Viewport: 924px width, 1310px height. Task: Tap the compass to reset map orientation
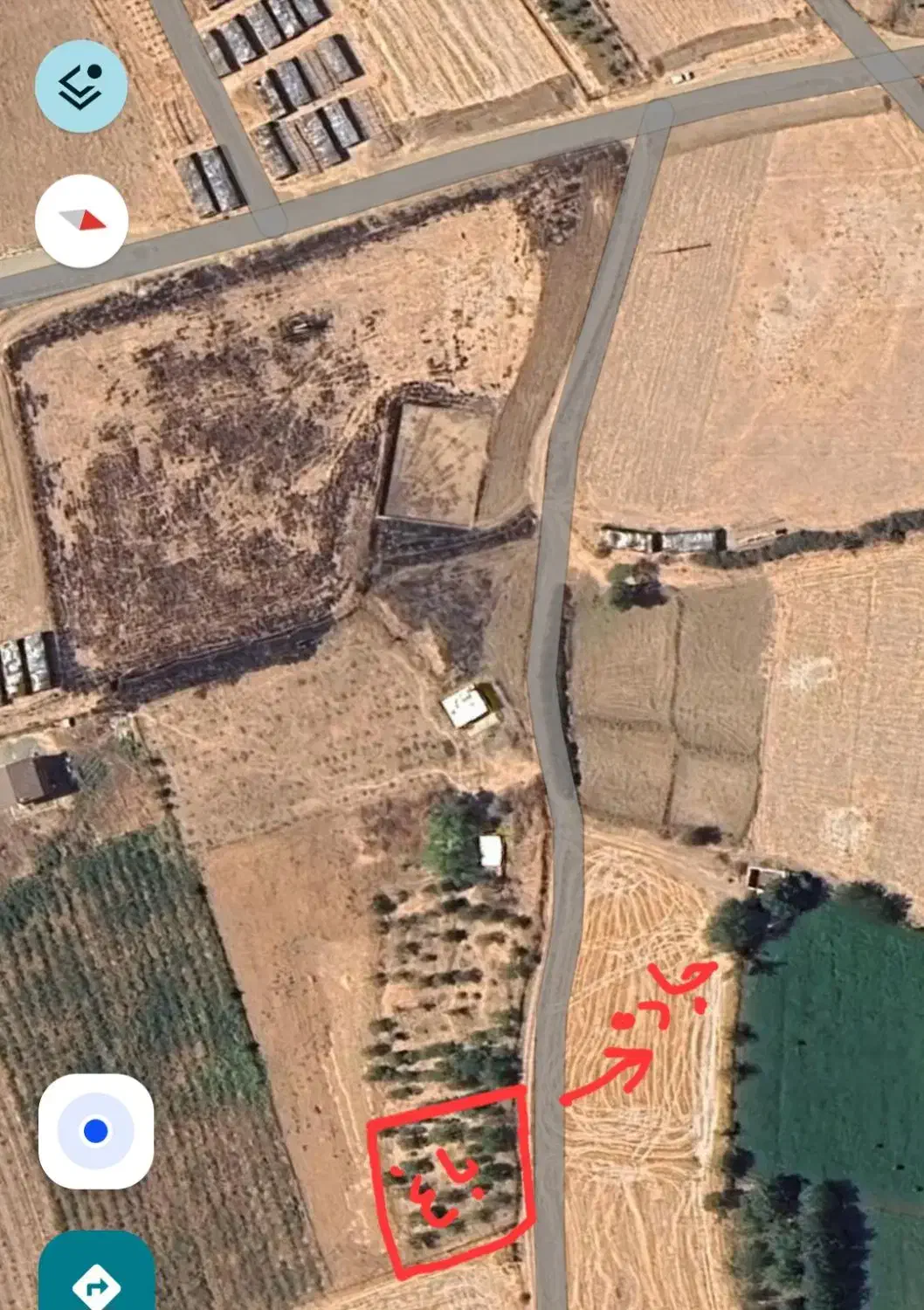click(x=81, y=221)
